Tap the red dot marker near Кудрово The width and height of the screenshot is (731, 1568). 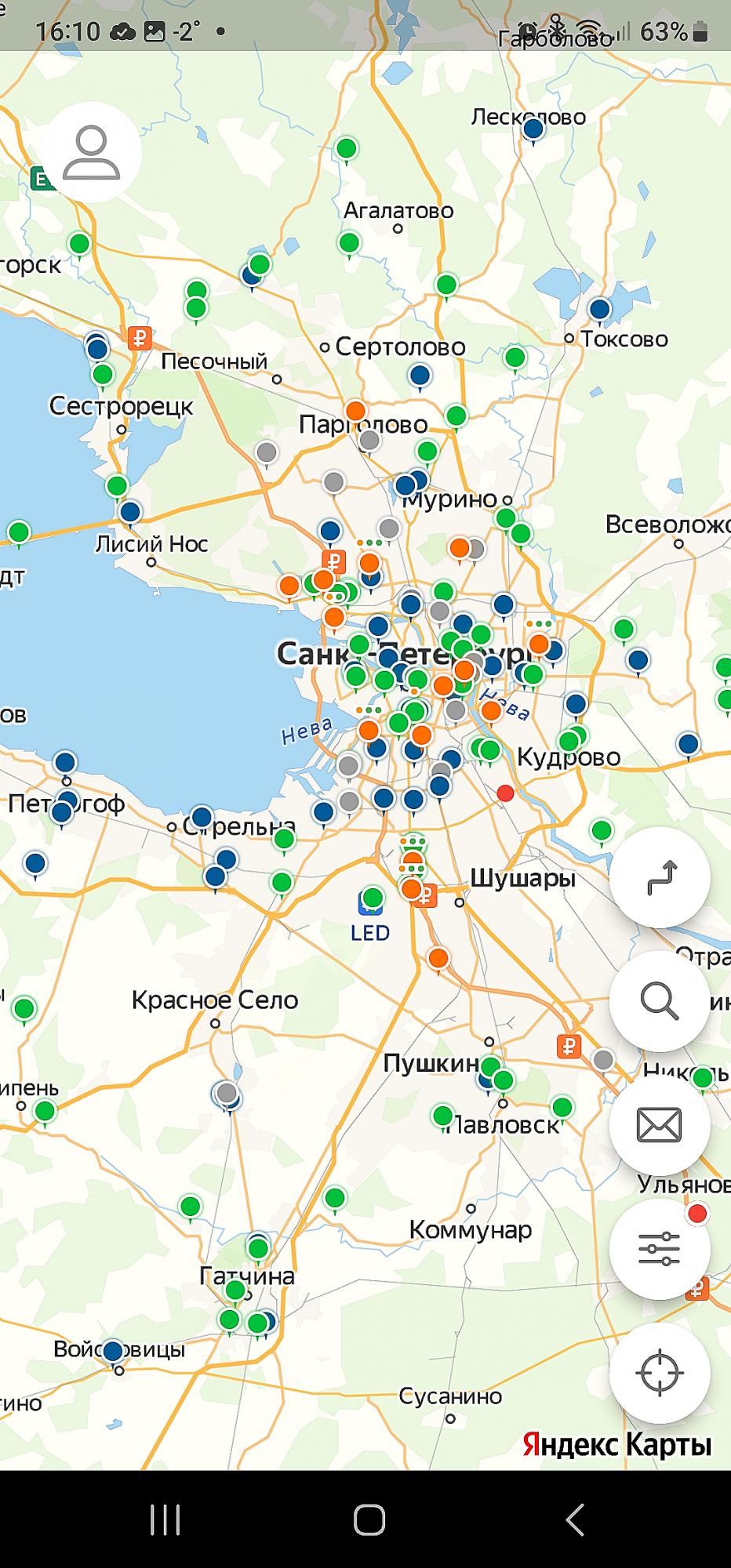pos(506,793)
